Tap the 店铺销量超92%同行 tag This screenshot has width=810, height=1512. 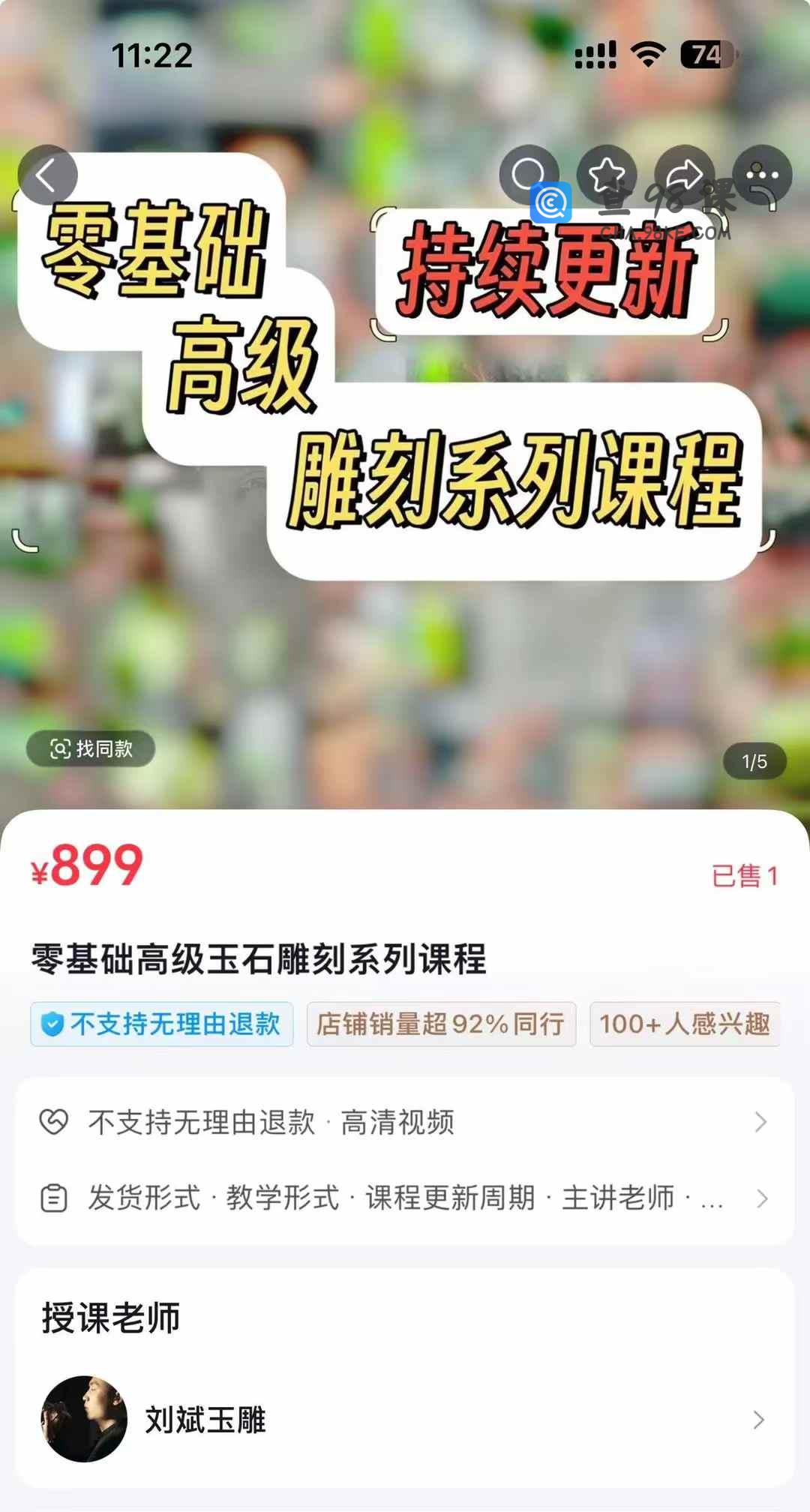pos(441,1024)
